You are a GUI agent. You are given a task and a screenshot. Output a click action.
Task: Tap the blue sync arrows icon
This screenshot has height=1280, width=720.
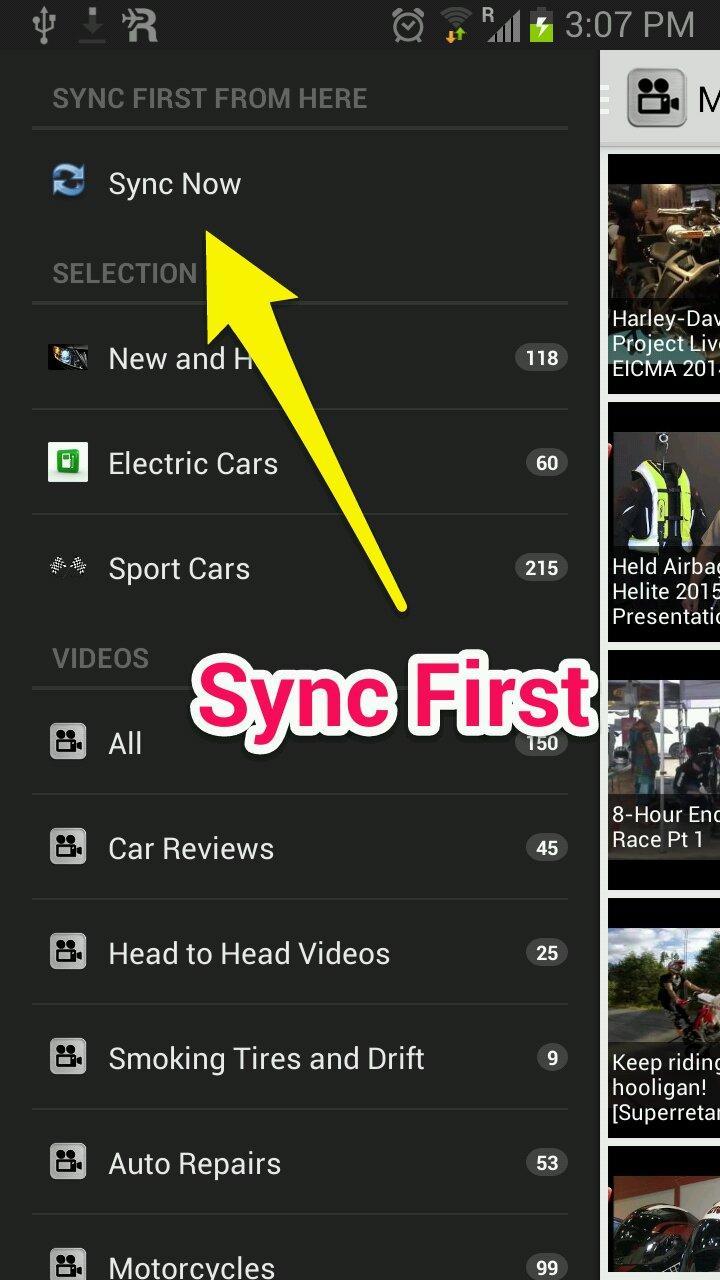click(67, 183)
